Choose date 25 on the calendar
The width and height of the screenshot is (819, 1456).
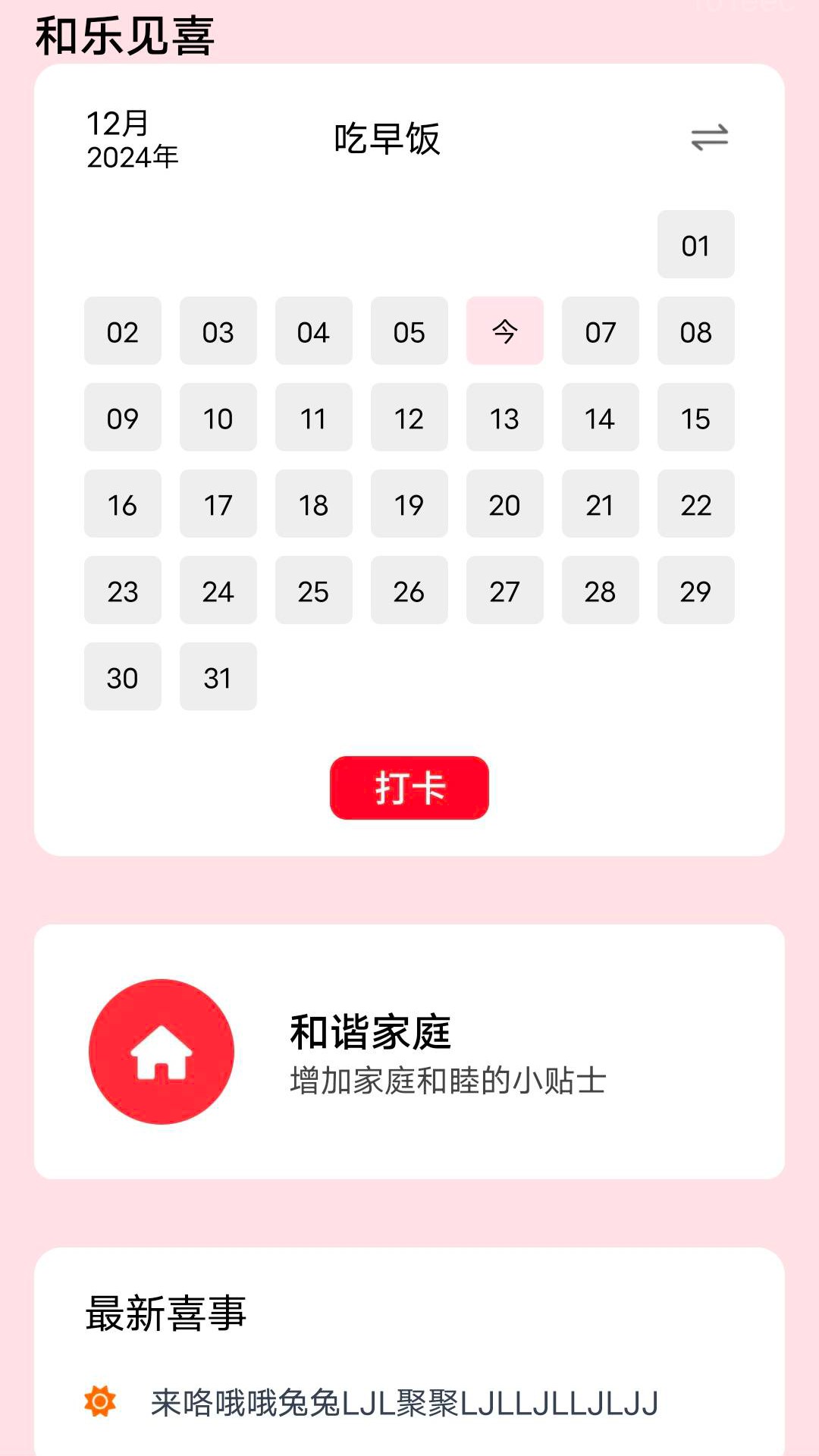[x=313, y=590]
